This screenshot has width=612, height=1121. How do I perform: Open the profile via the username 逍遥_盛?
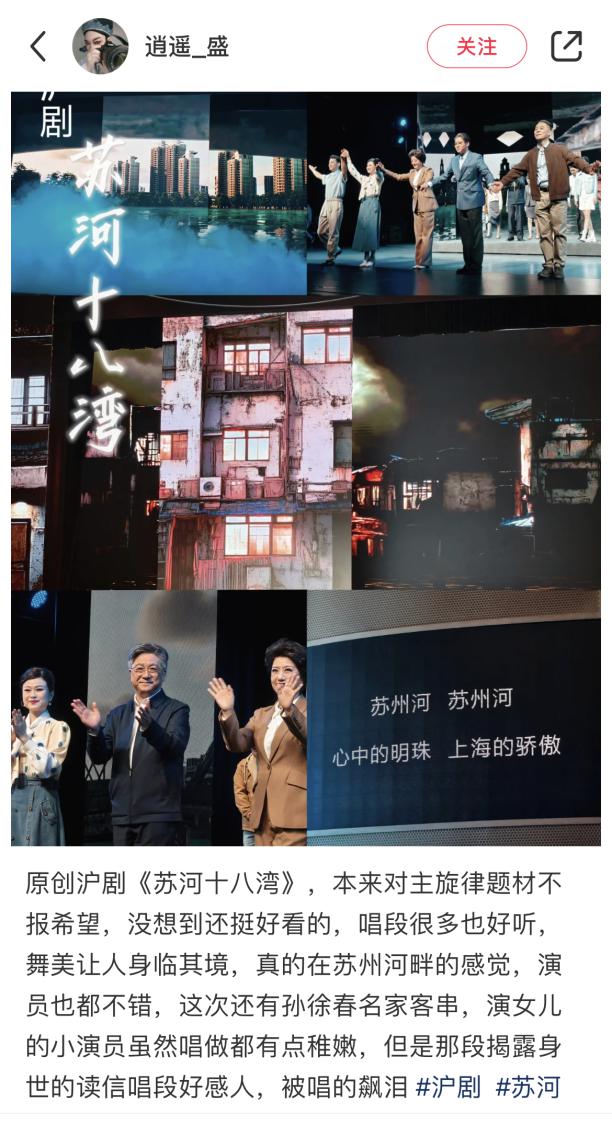(187, 46)
